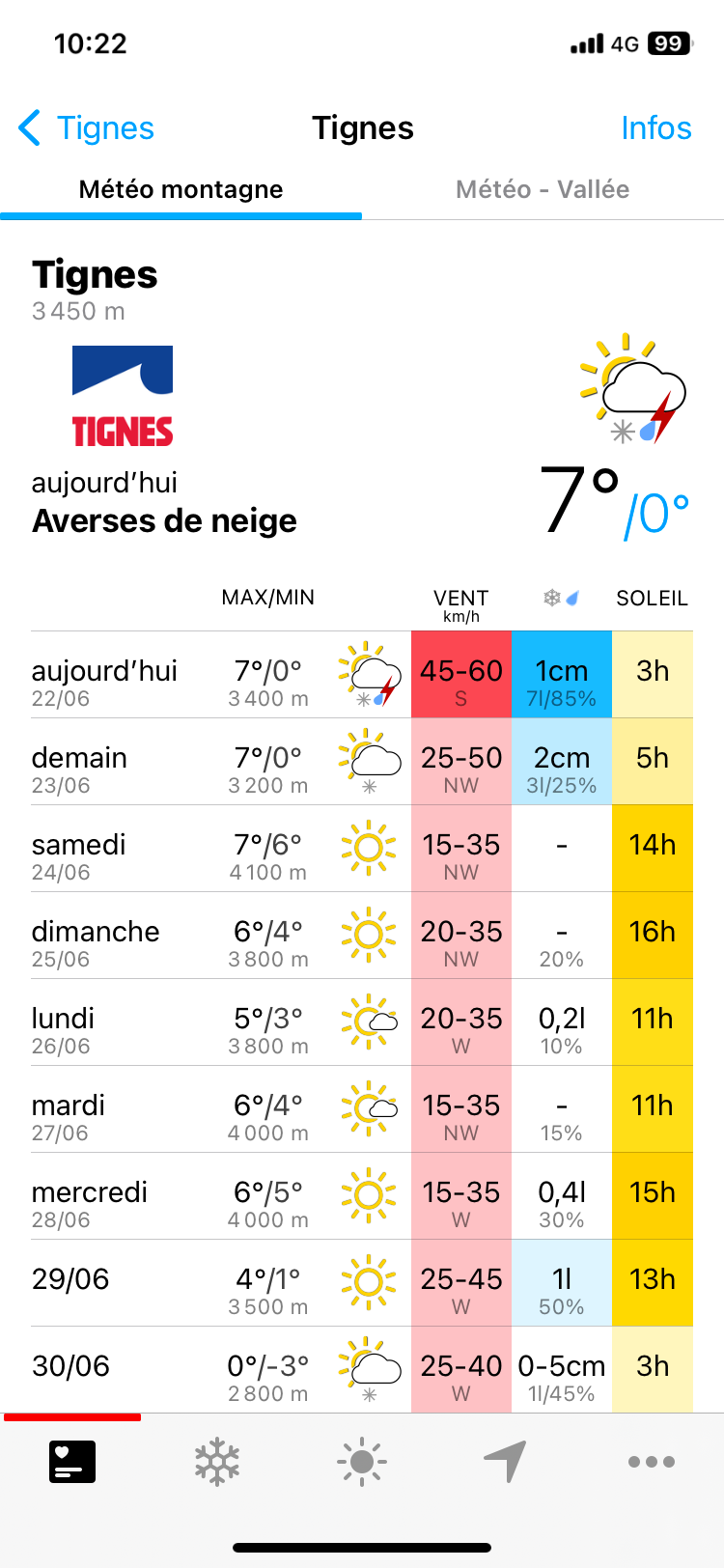Open the sun tab in the bottom bar
The width and height of the screenshot is (724, 1568).
point(362,1462)
